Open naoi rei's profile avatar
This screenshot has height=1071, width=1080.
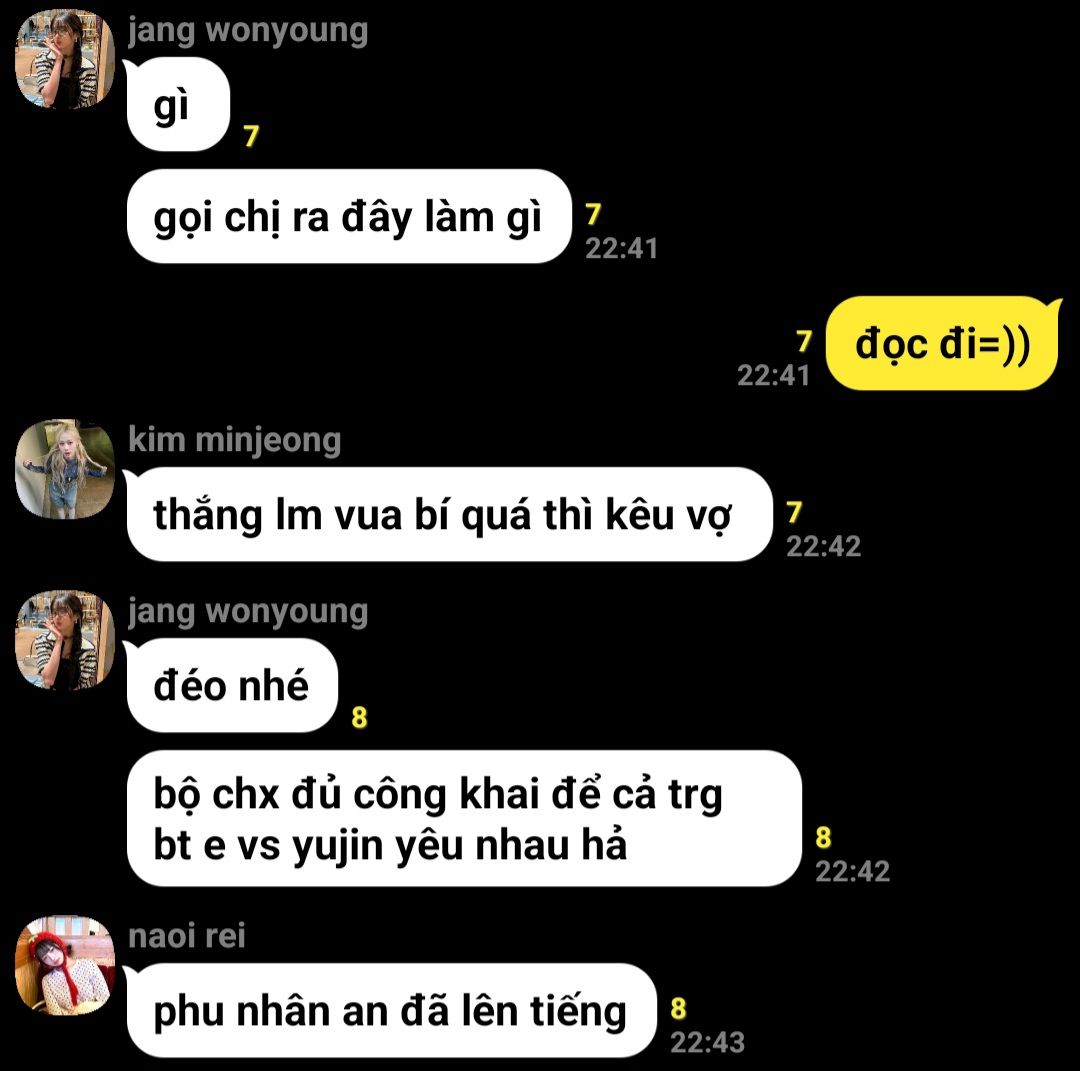[65, 965]
